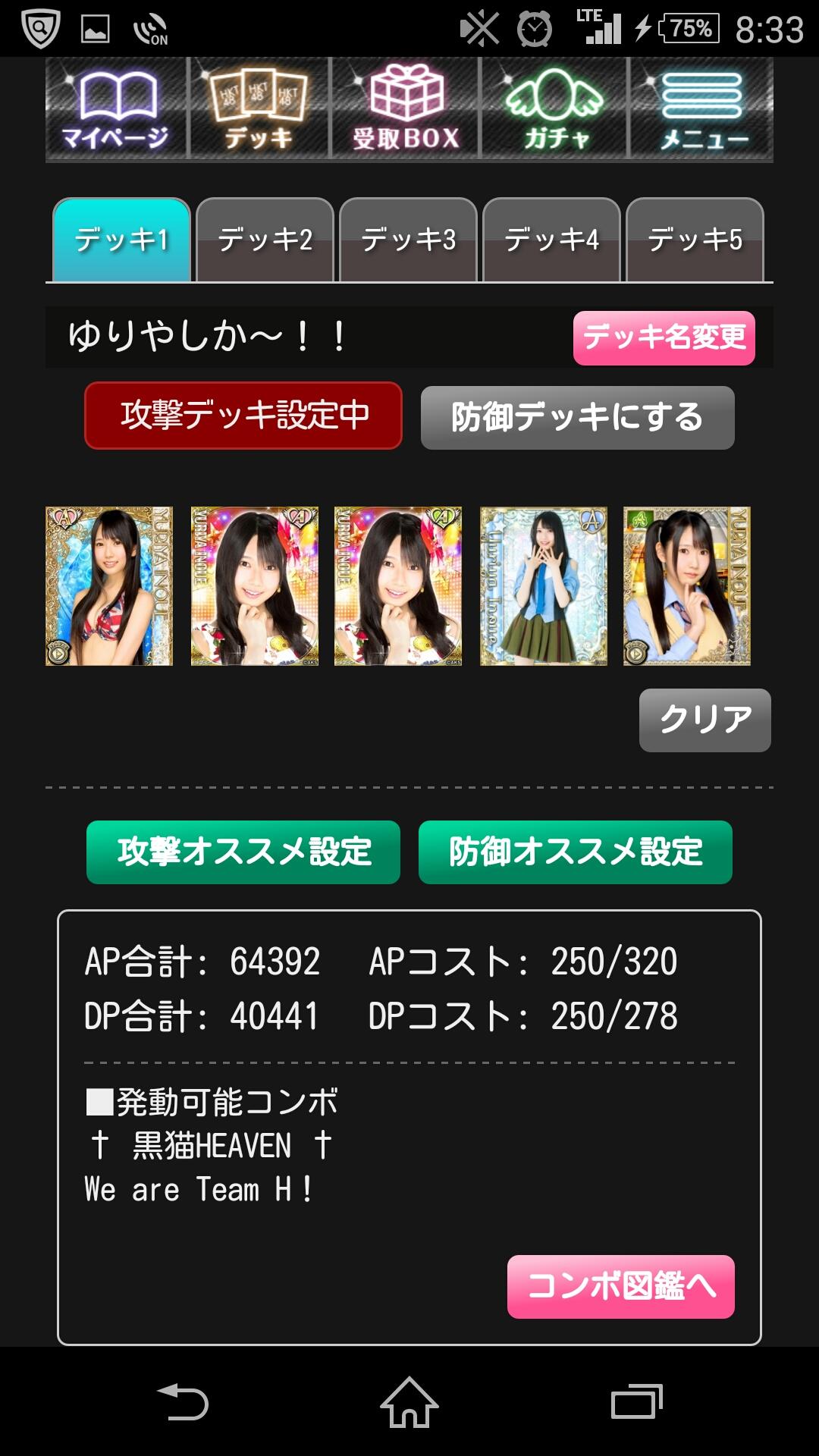Open コンボ図鑑へ
Screen dimensions: 819x1456
point(620,1286)
